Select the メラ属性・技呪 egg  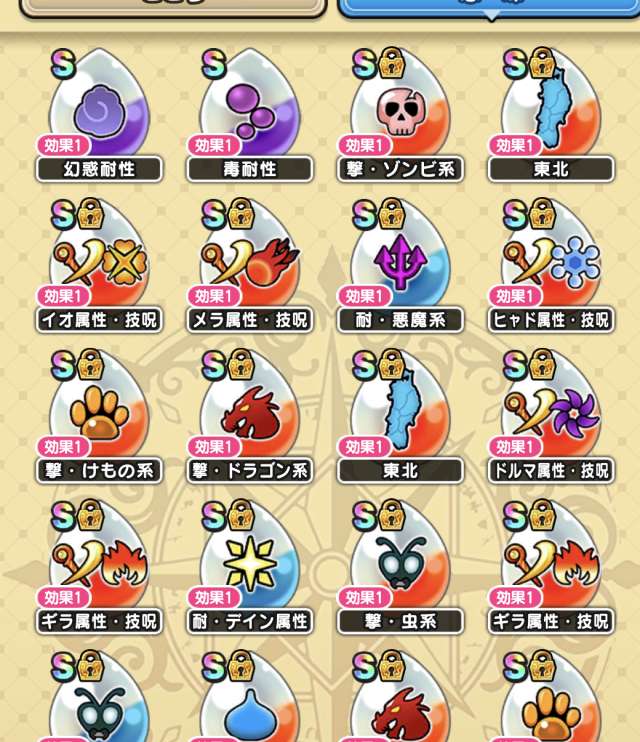(x=250, y=262)
